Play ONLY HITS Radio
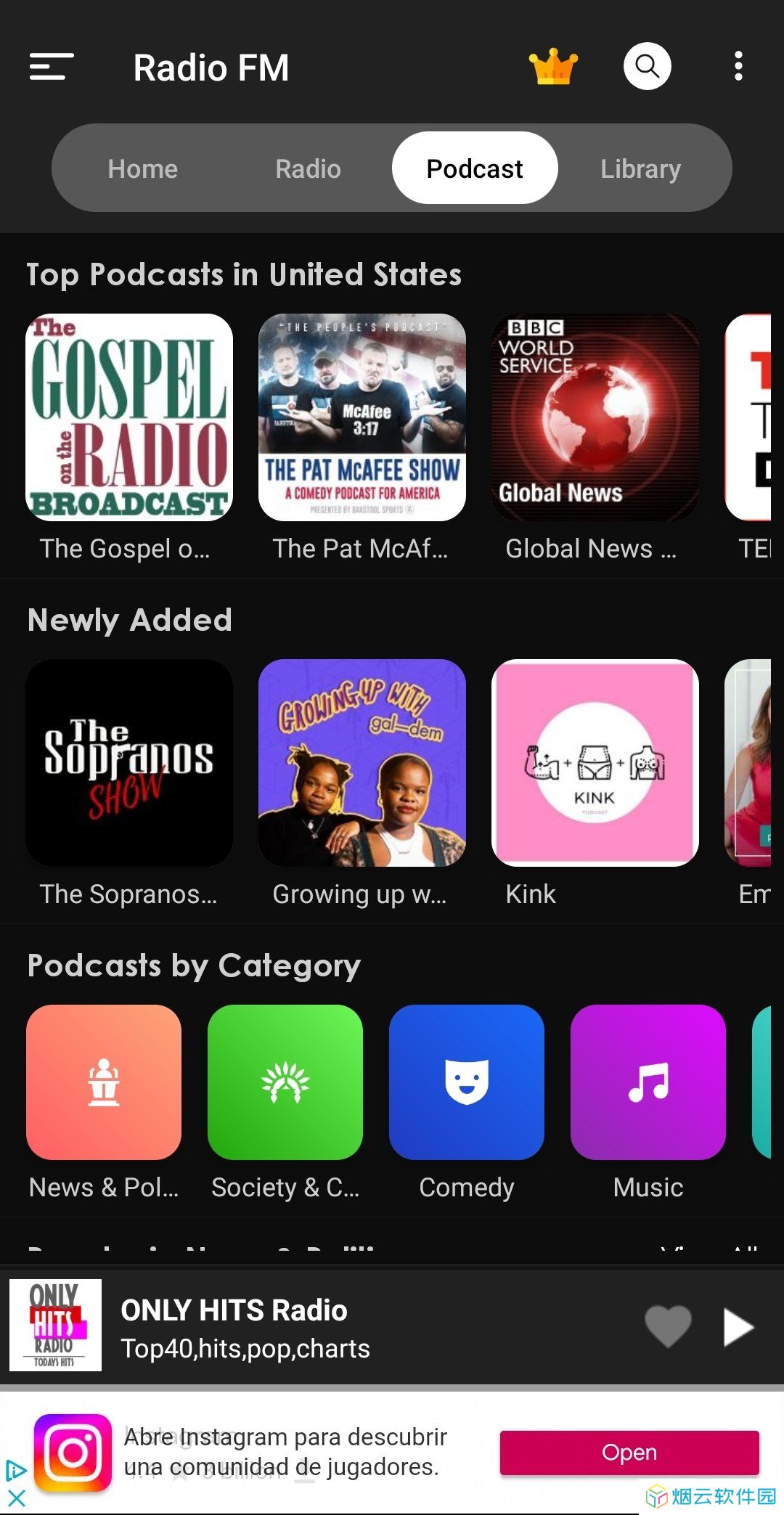Viewport: 784px width, 1515px height. click(x=738, y=1327)
